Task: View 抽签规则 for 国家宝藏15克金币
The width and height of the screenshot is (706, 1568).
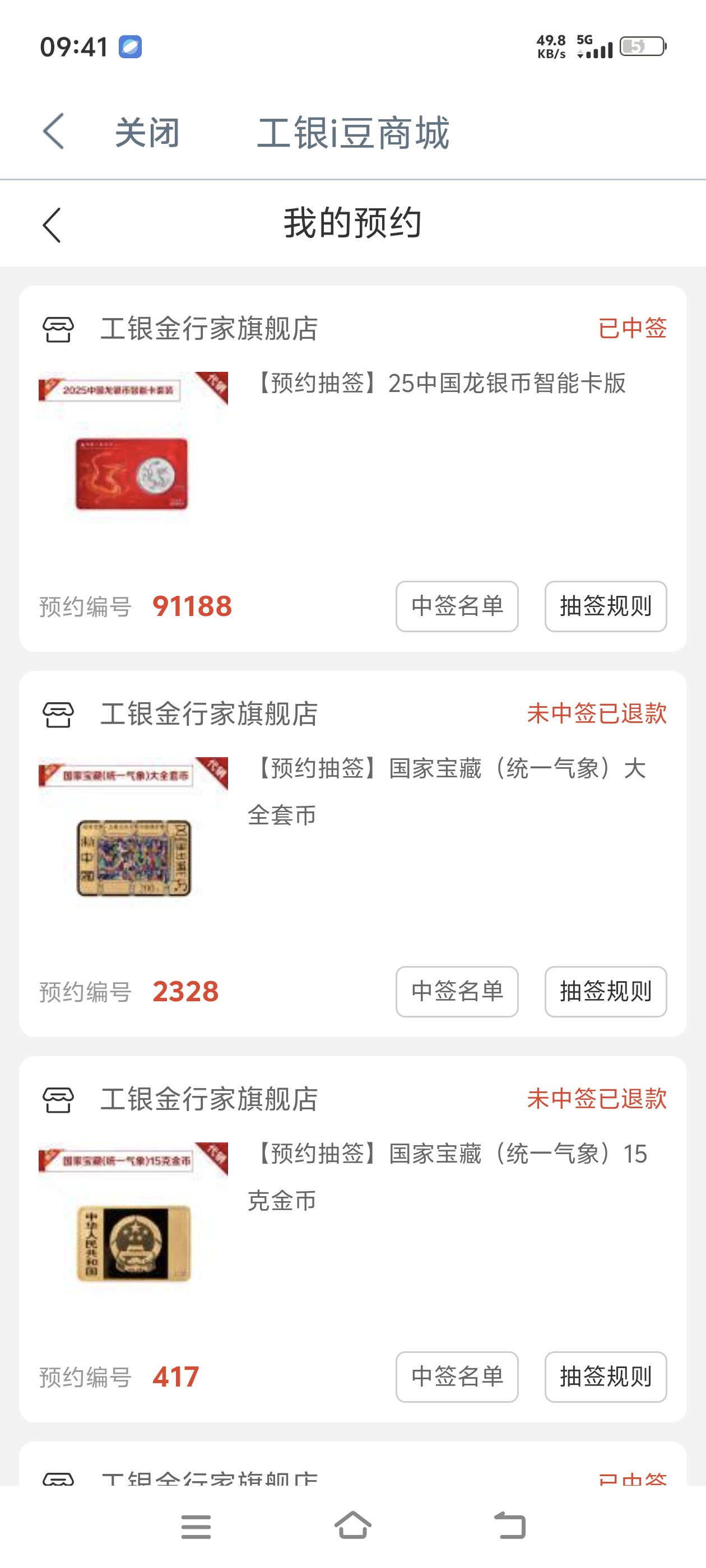Action: coord(606,1377)
